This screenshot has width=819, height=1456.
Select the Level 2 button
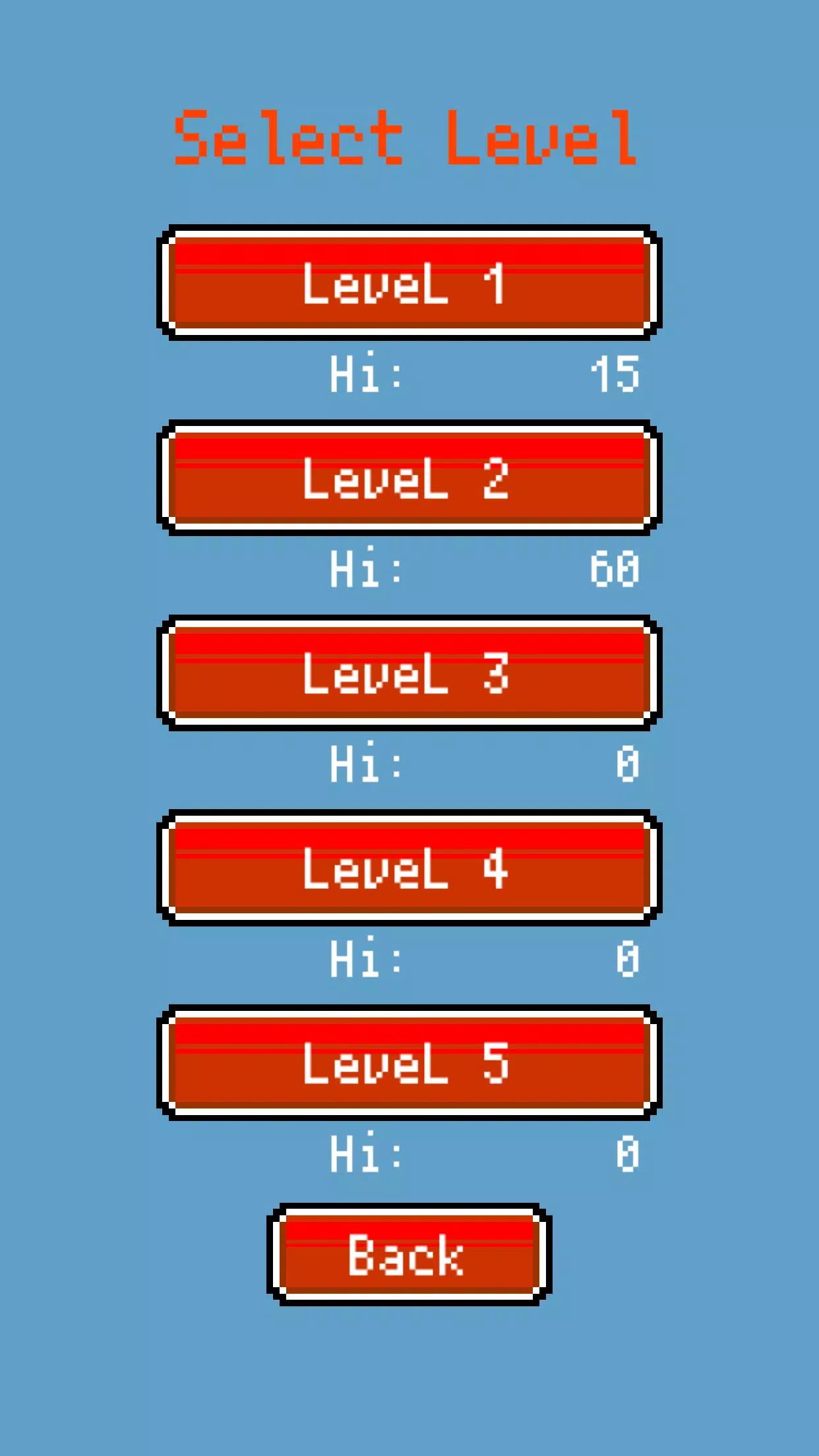tap(409, 478)
